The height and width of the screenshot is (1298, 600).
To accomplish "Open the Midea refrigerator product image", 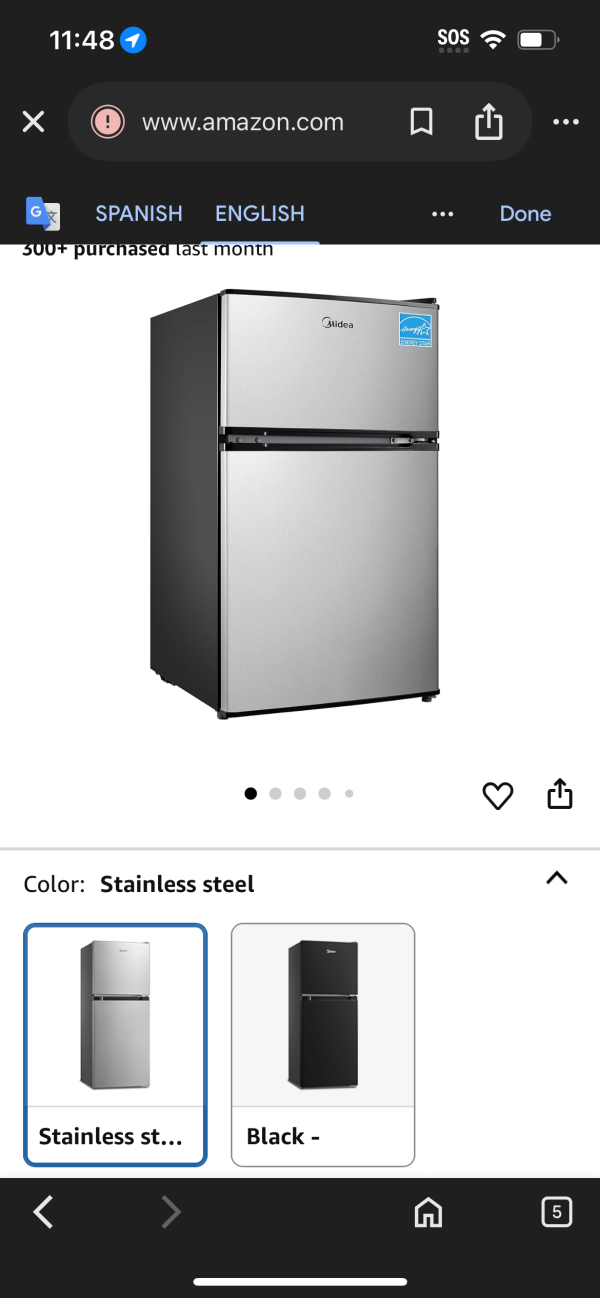I will pos(295,503).
